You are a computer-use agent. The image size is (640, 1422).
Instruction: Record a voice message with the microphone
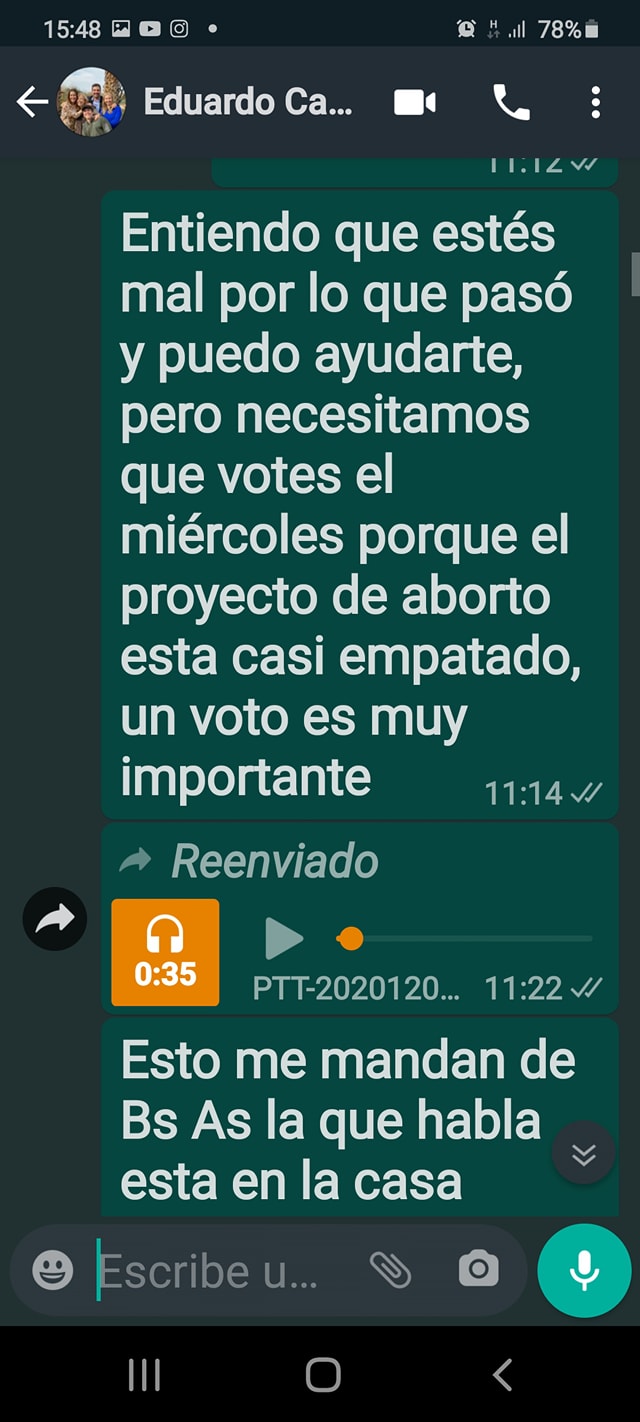[x=584, y=1270]
